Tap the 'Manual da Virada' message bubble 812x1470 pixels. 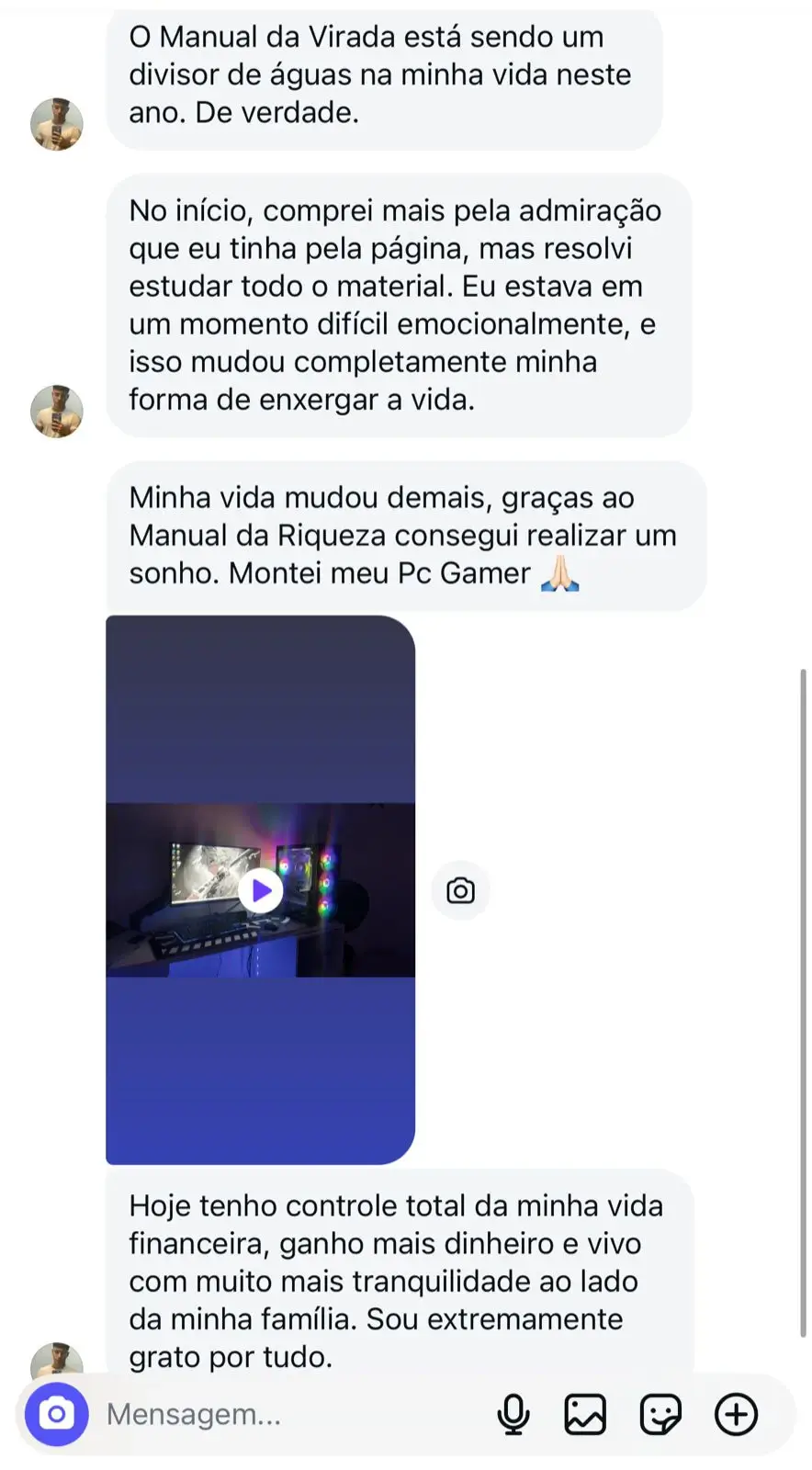click(386, 75)
